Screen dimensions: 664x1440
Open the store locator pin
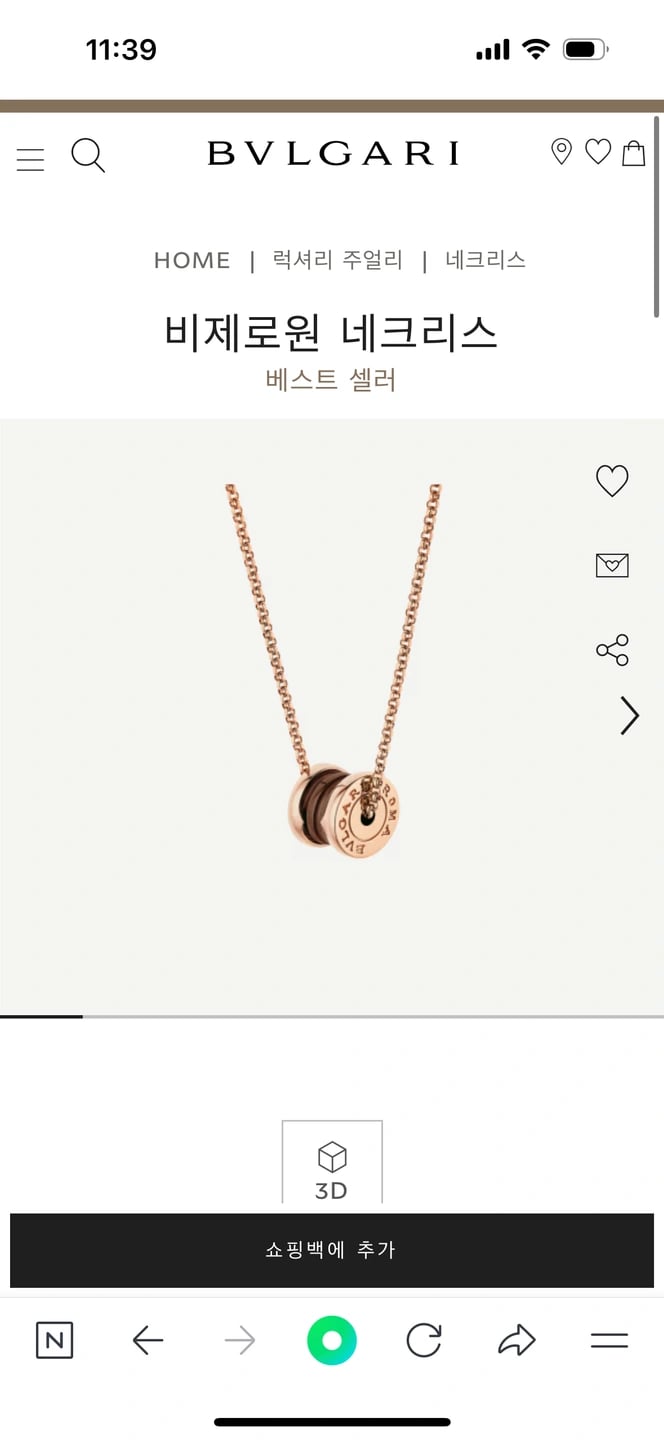tap(561, 152)
